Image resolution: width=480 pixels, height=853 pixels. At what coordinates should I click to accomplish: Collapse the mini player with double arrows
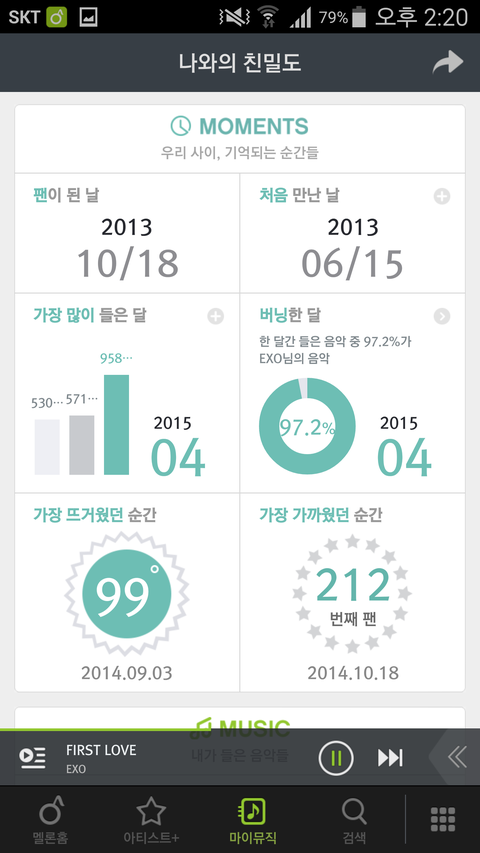[456, 757]
